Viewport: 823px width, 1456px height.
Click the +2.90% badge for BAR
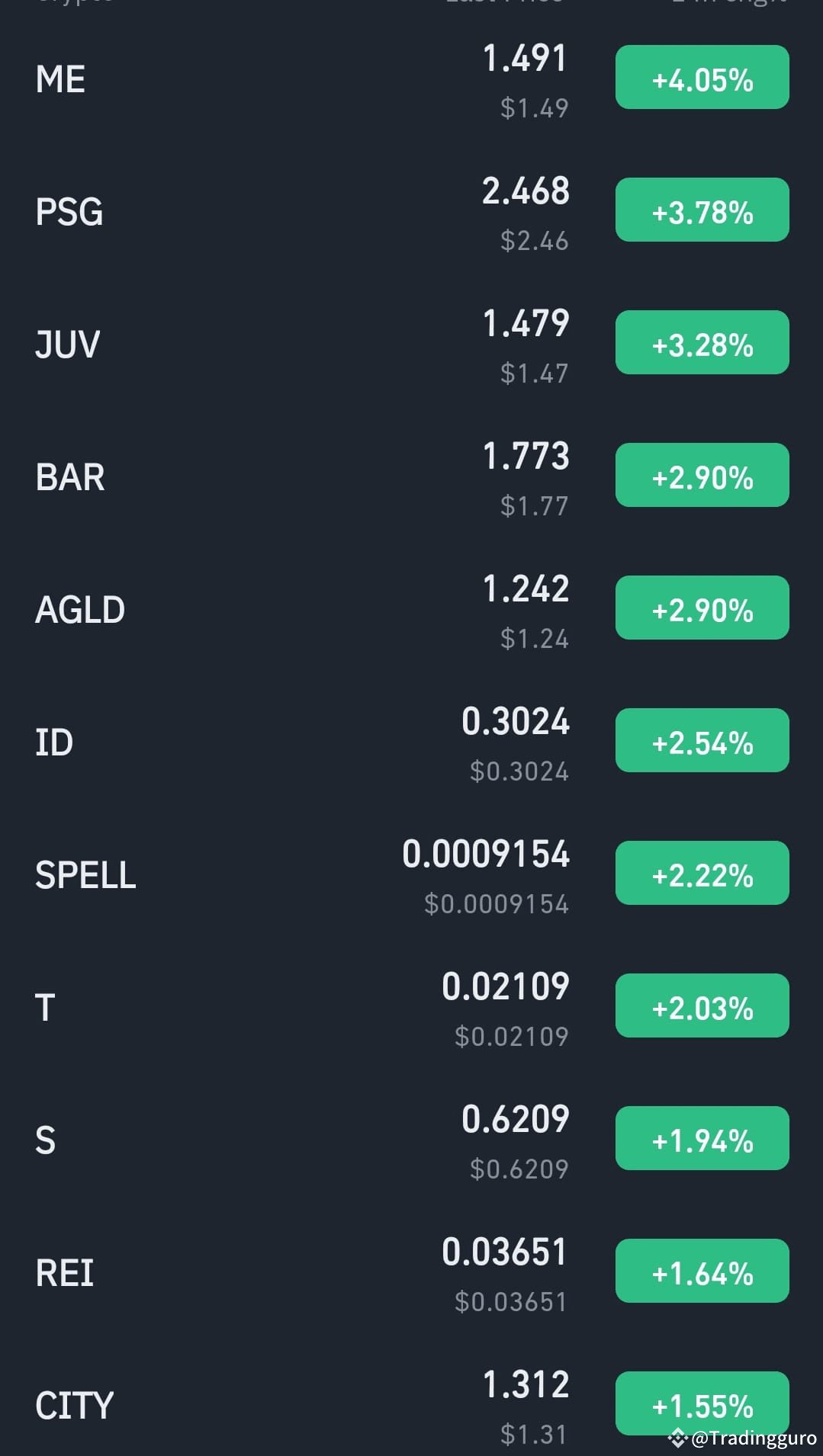(x=701, y=474)
